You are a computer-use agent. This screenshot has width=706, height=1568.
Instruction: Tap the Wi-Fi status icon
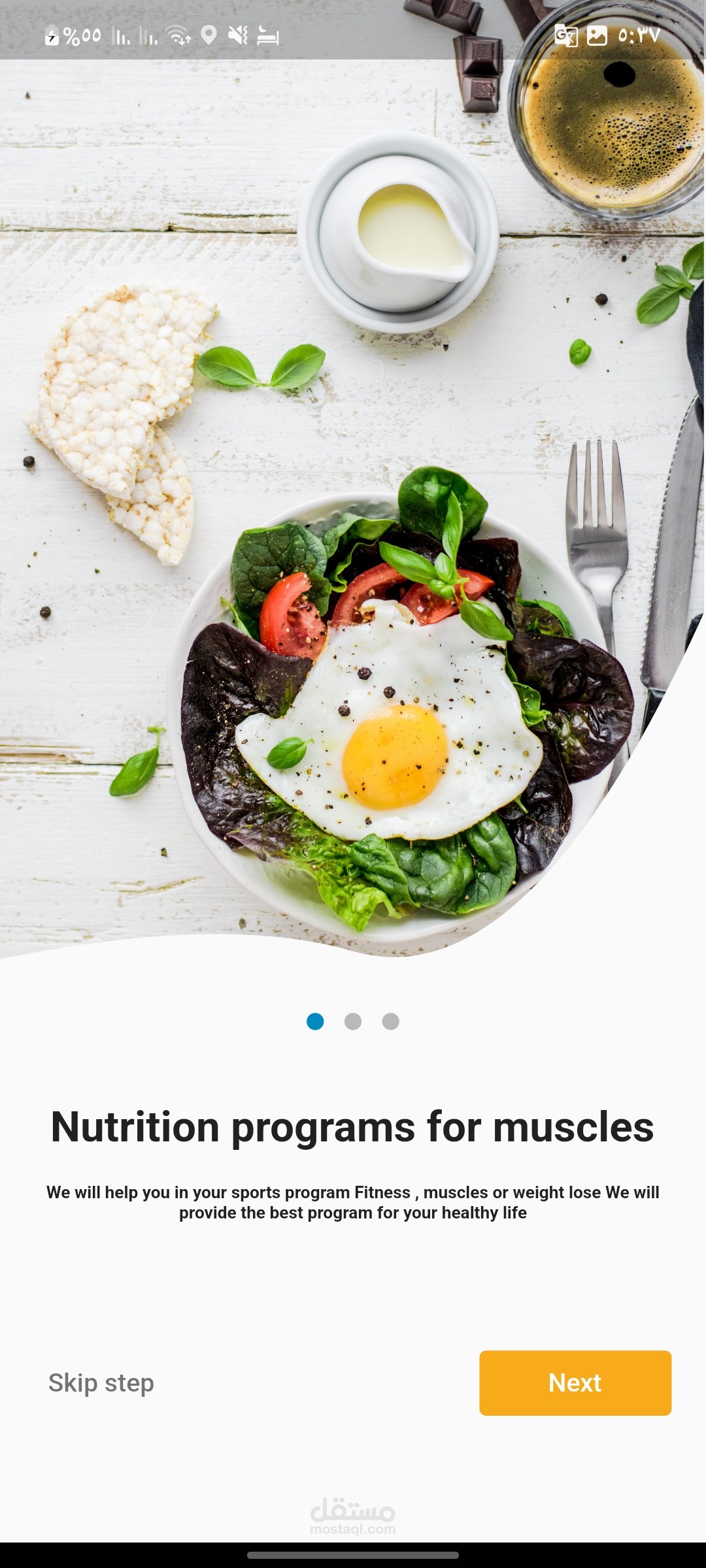click(x=178, y=37)
